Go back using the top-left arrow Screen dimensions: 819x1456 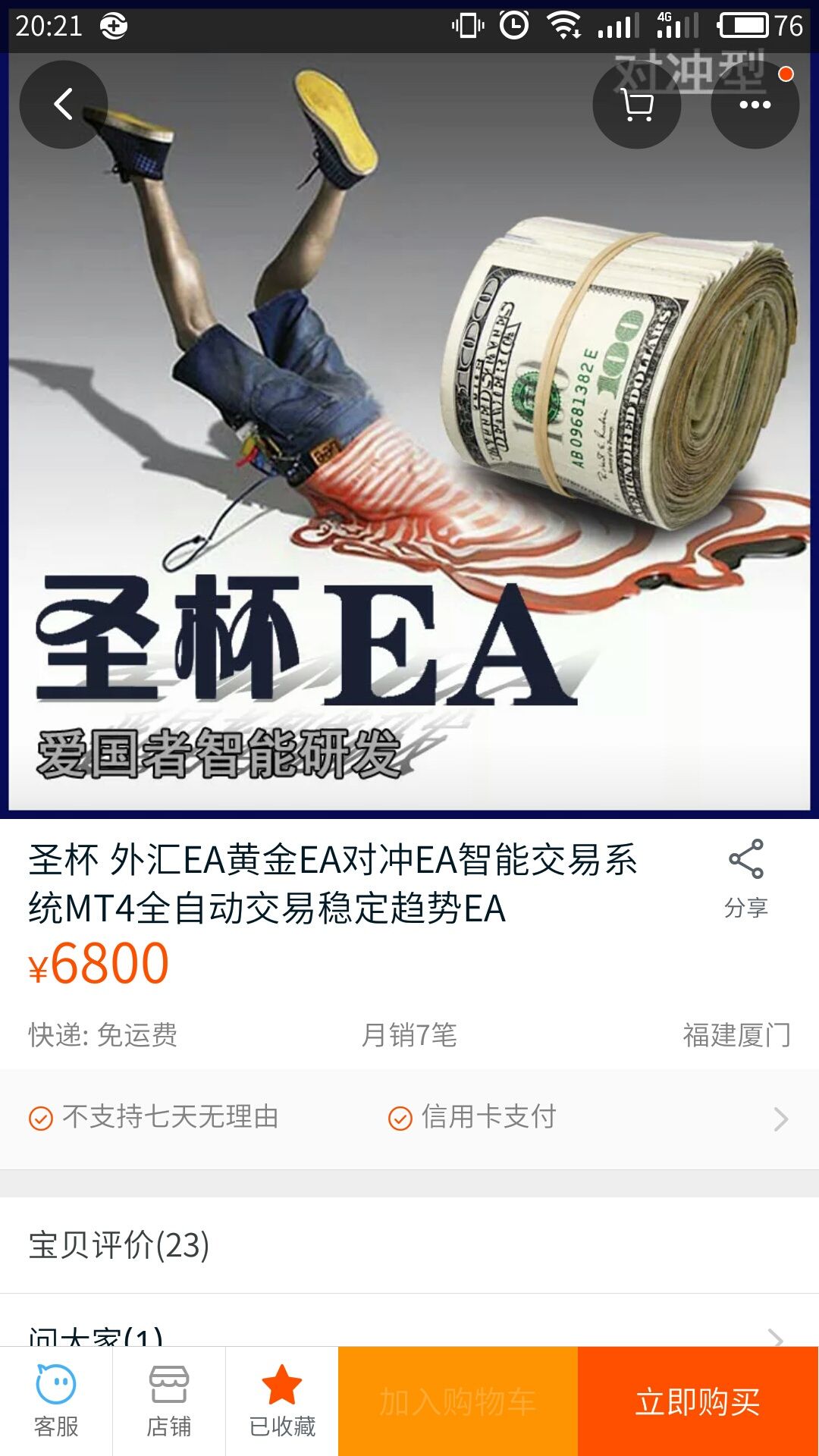64,105
